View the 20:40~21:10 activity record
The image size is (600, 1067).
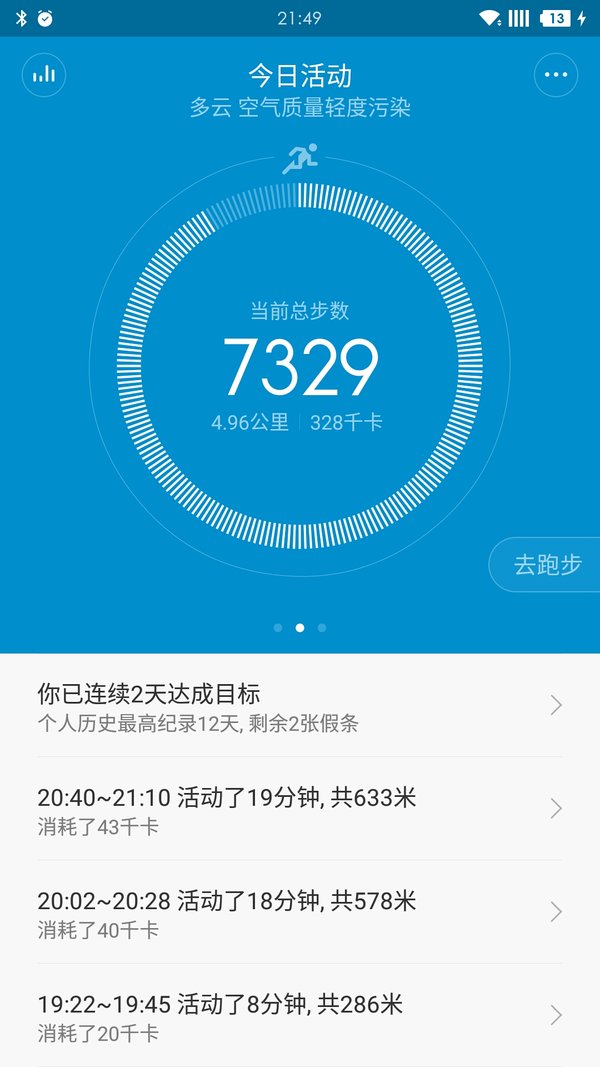[300, 808]
